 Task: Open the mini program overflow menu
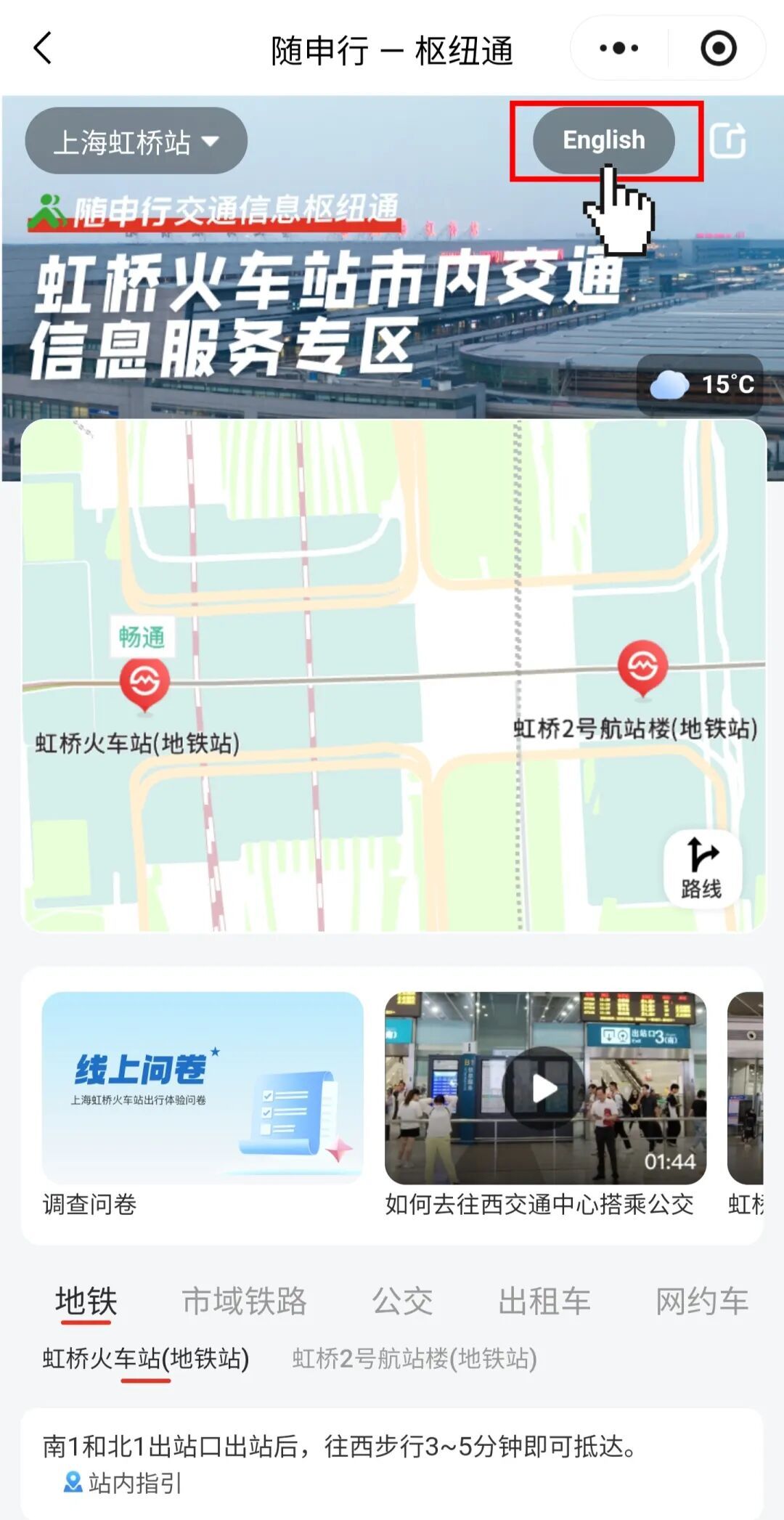[x=618, y=49]
